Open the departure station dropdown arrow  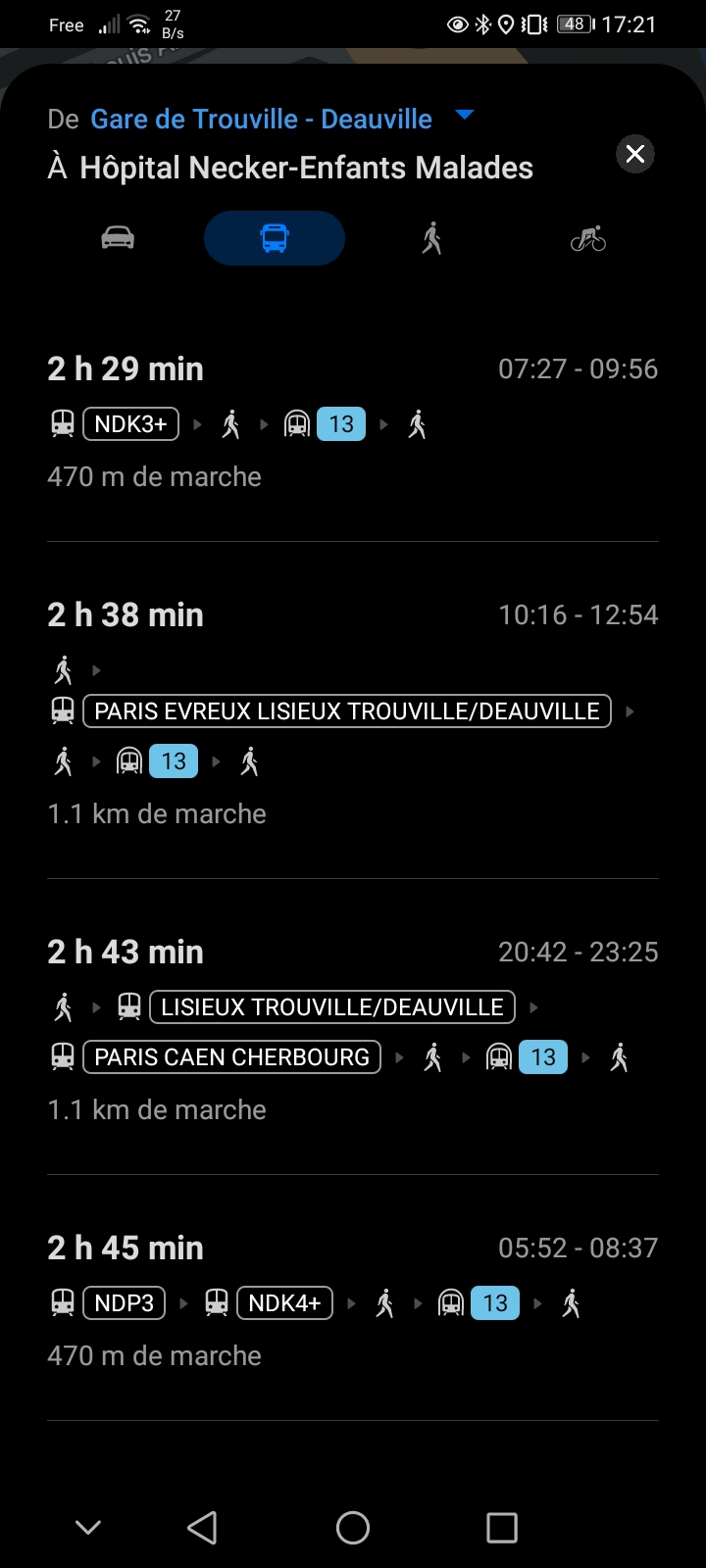click(x=463, y=116)
